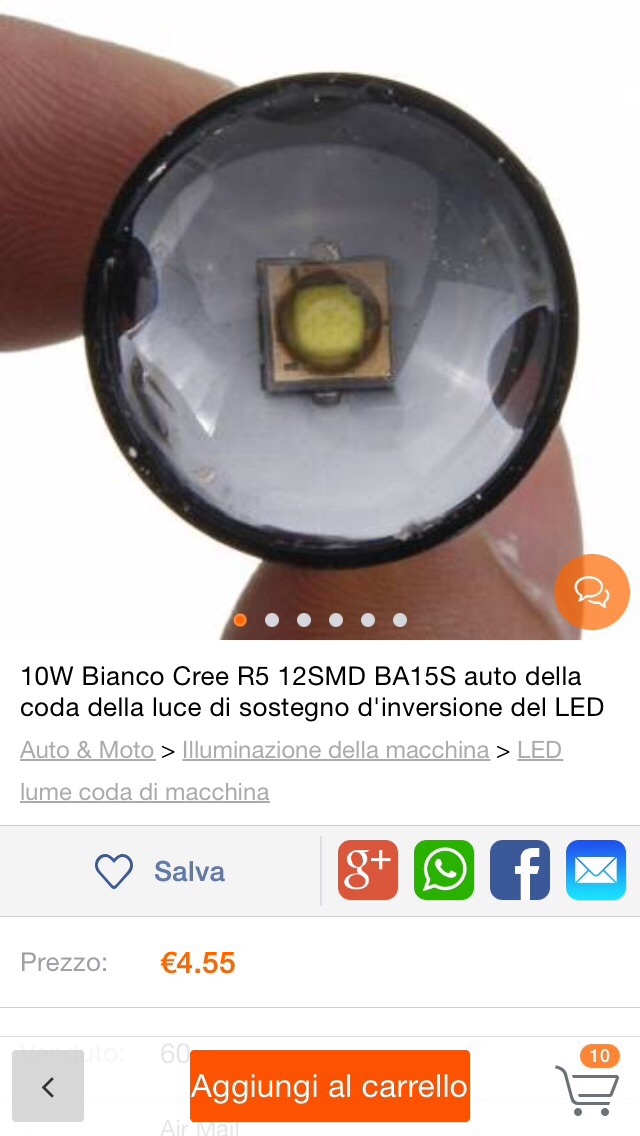Jump to the second image dot
This screenshot has width=640, height=1136.
[x=272, y=620]
